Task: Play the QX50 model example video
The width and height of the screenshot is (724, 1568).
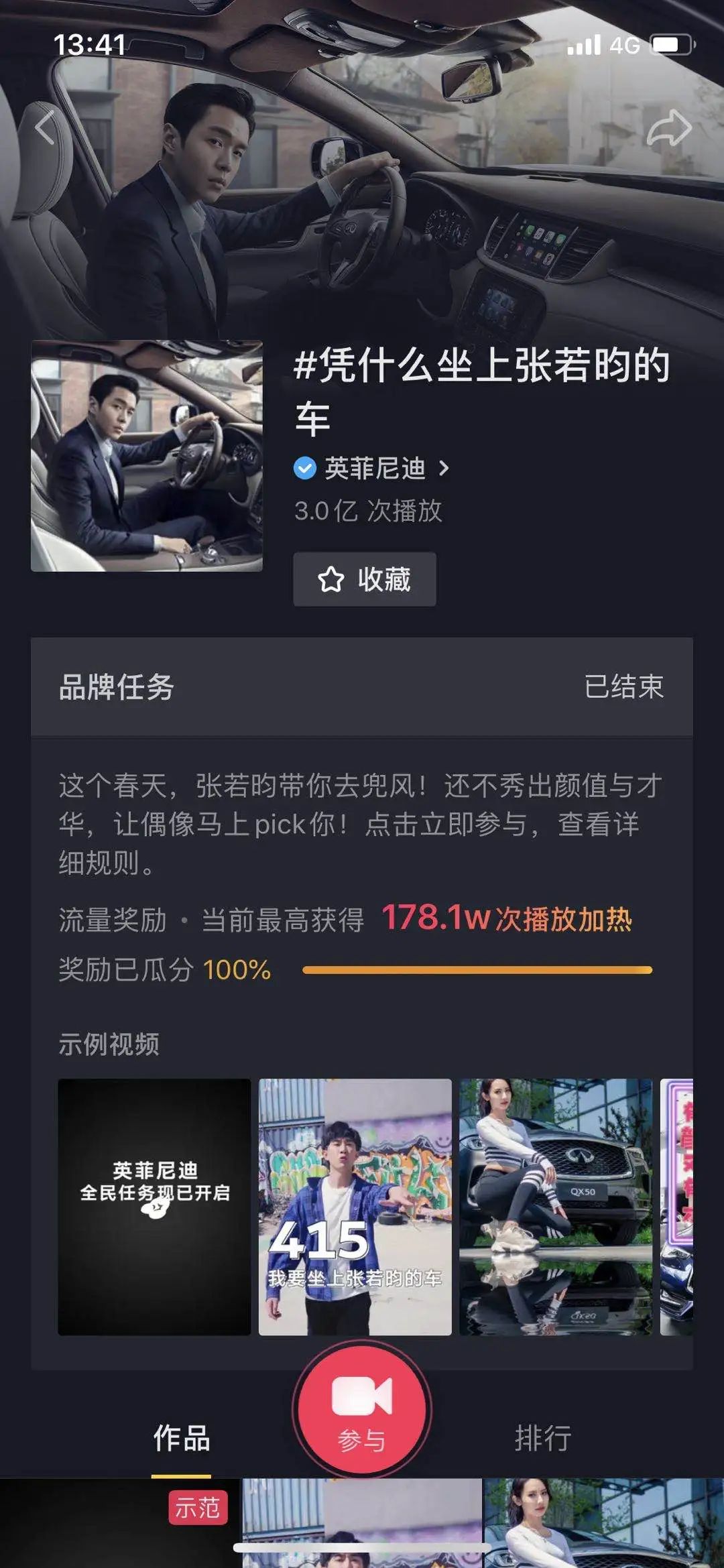Action: point(556,1207)
